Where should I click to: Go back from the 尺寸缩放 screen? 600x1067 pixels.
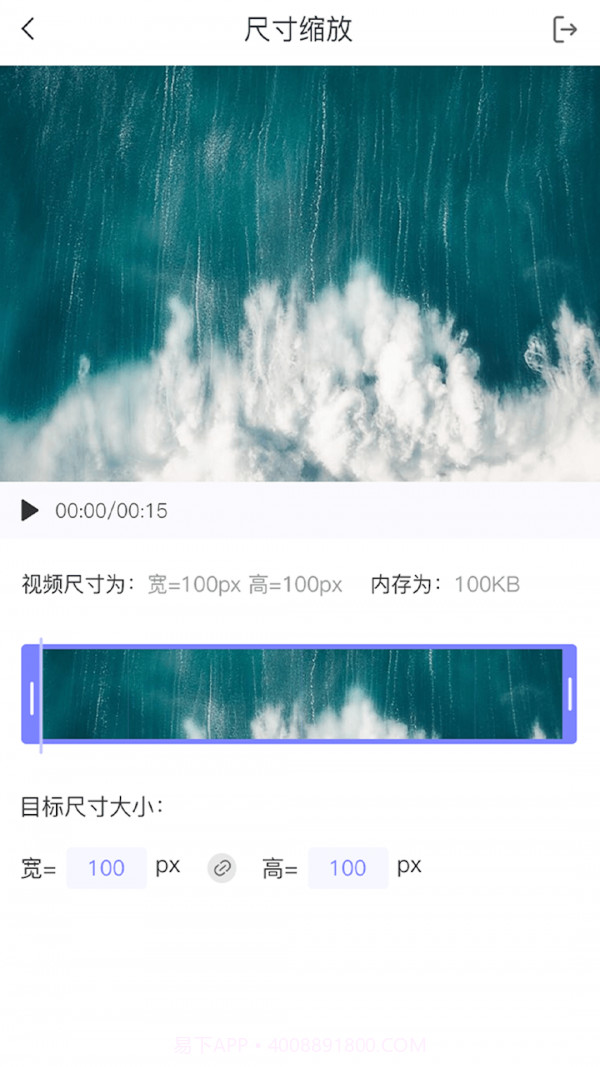coord(28,29)
